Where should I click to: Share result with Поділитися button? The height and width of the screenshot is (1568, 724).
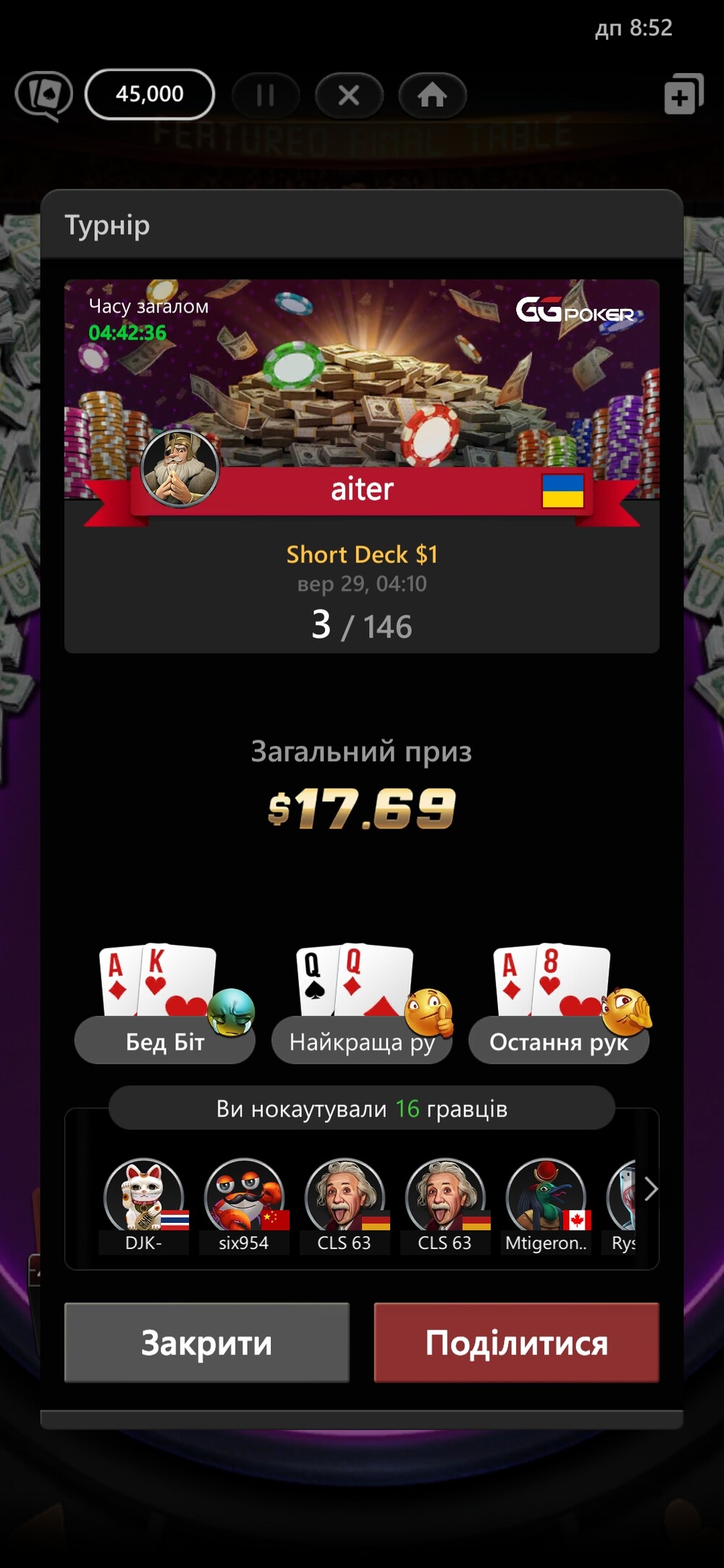pyautogui.click(x=516, y=1343)
